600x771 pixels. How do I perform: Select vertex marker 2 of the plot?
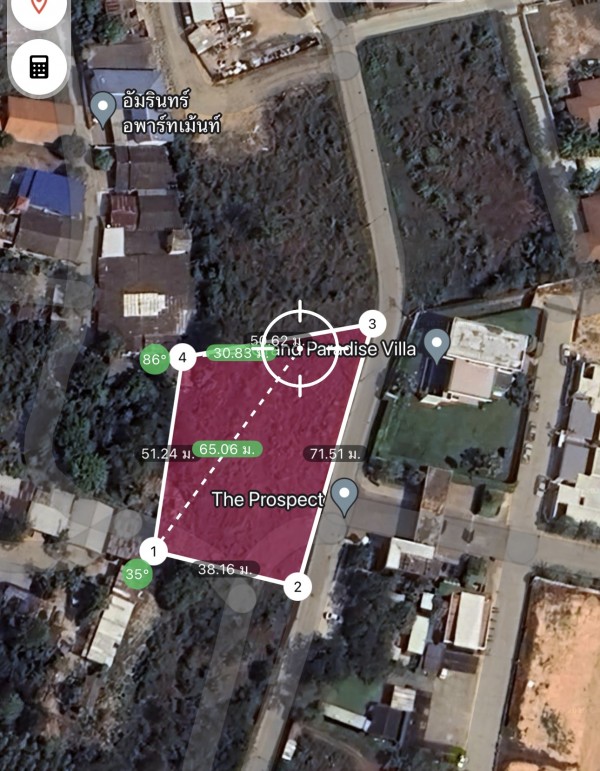(297, 587)
